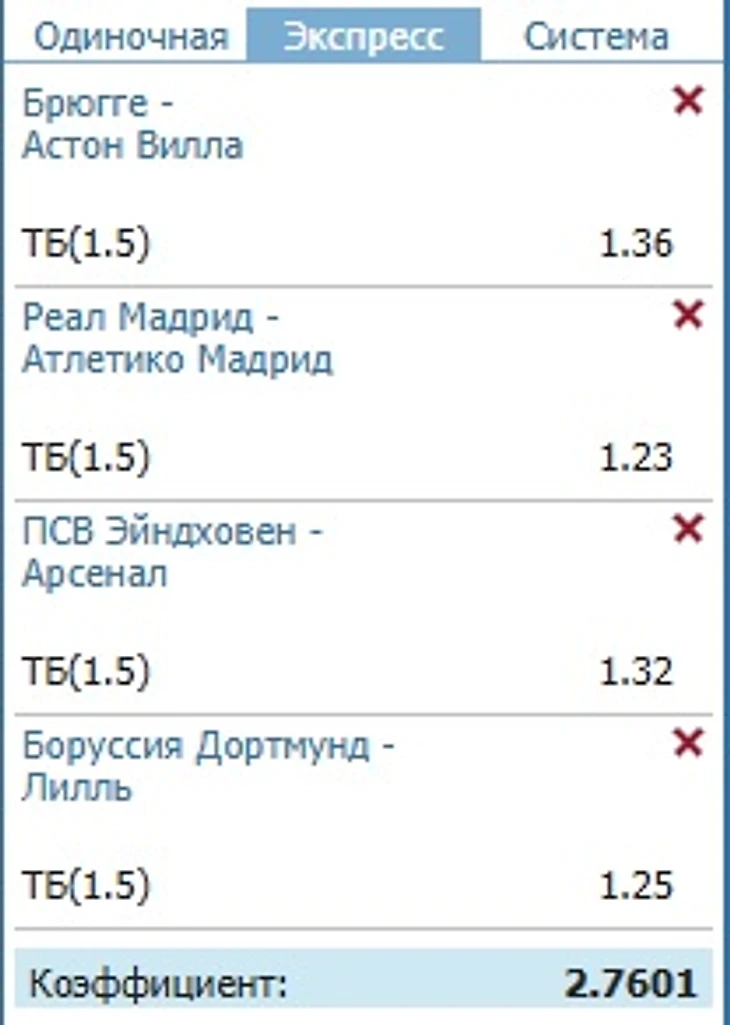Open the Боруссия Дортмунд - Лилль match

click(x=208, y=766)
